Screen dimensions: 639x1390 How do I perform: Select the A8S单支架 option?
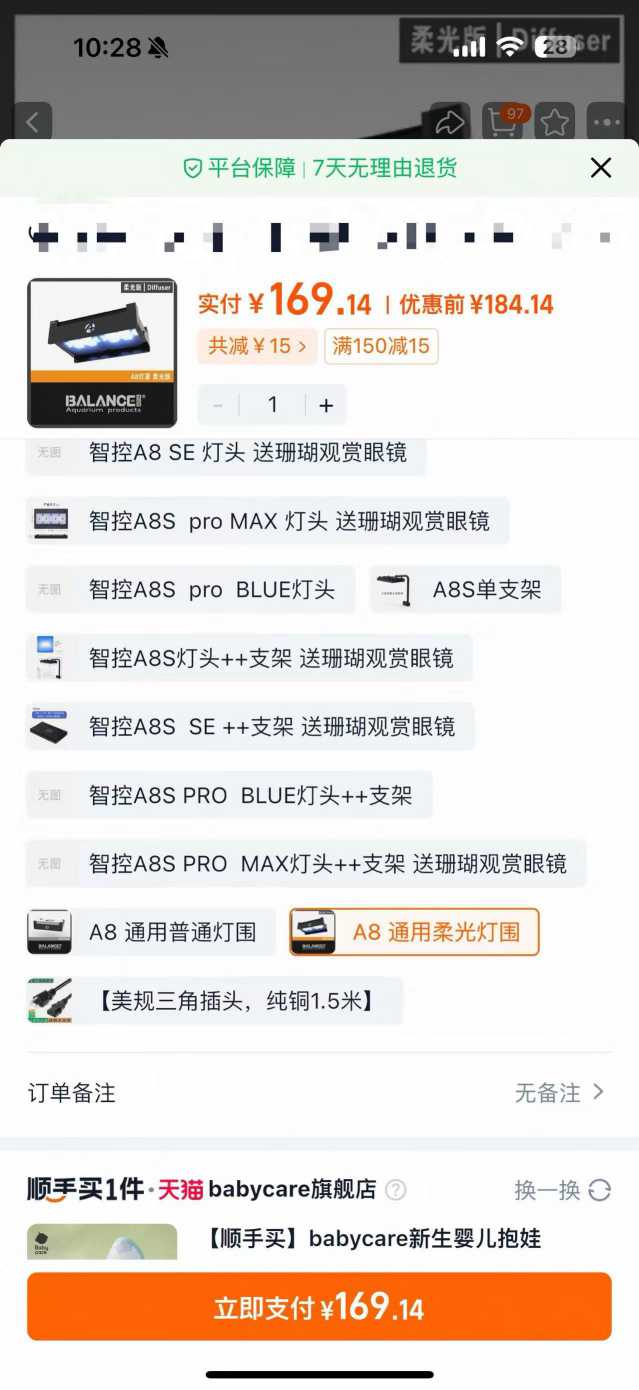(465, 589)
